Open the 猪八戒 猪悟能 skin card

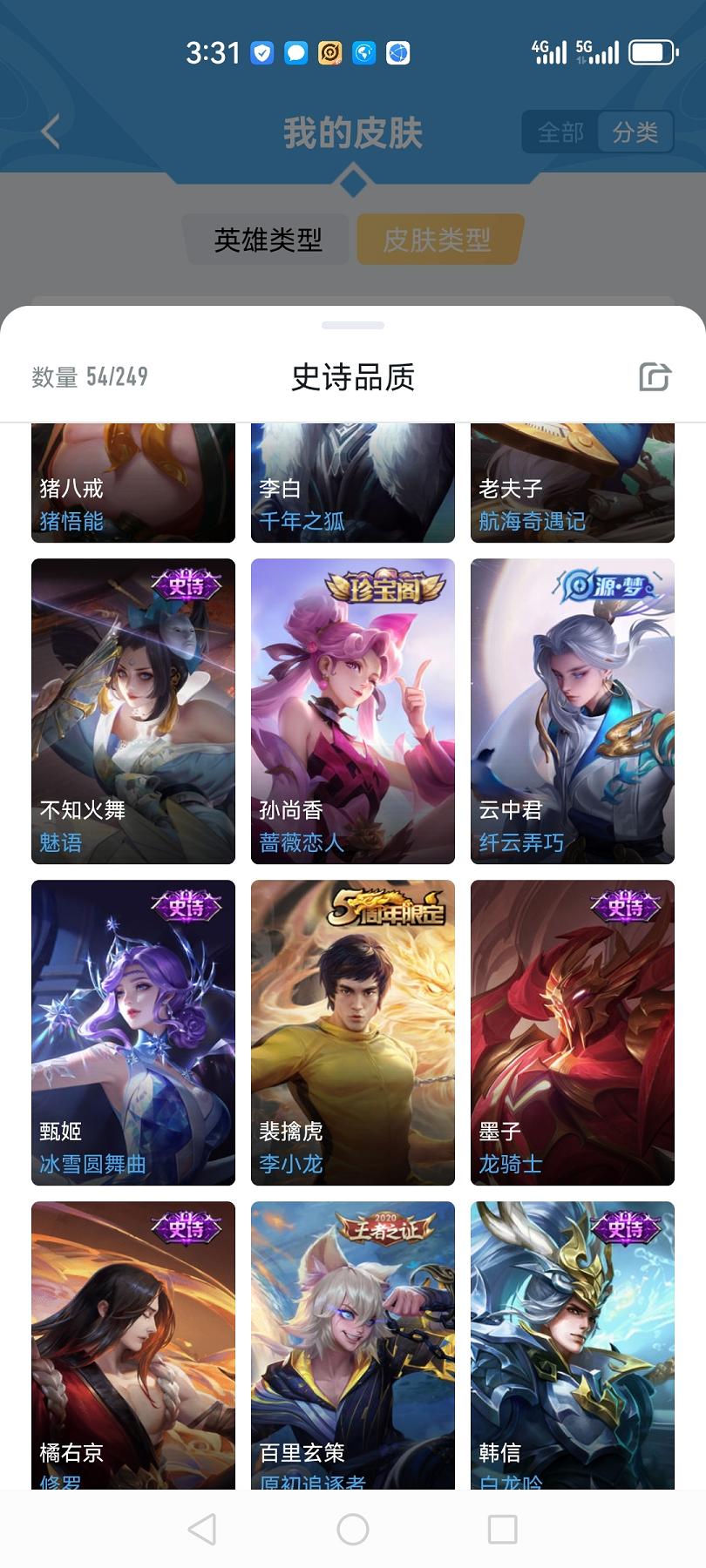click(133, 483)
